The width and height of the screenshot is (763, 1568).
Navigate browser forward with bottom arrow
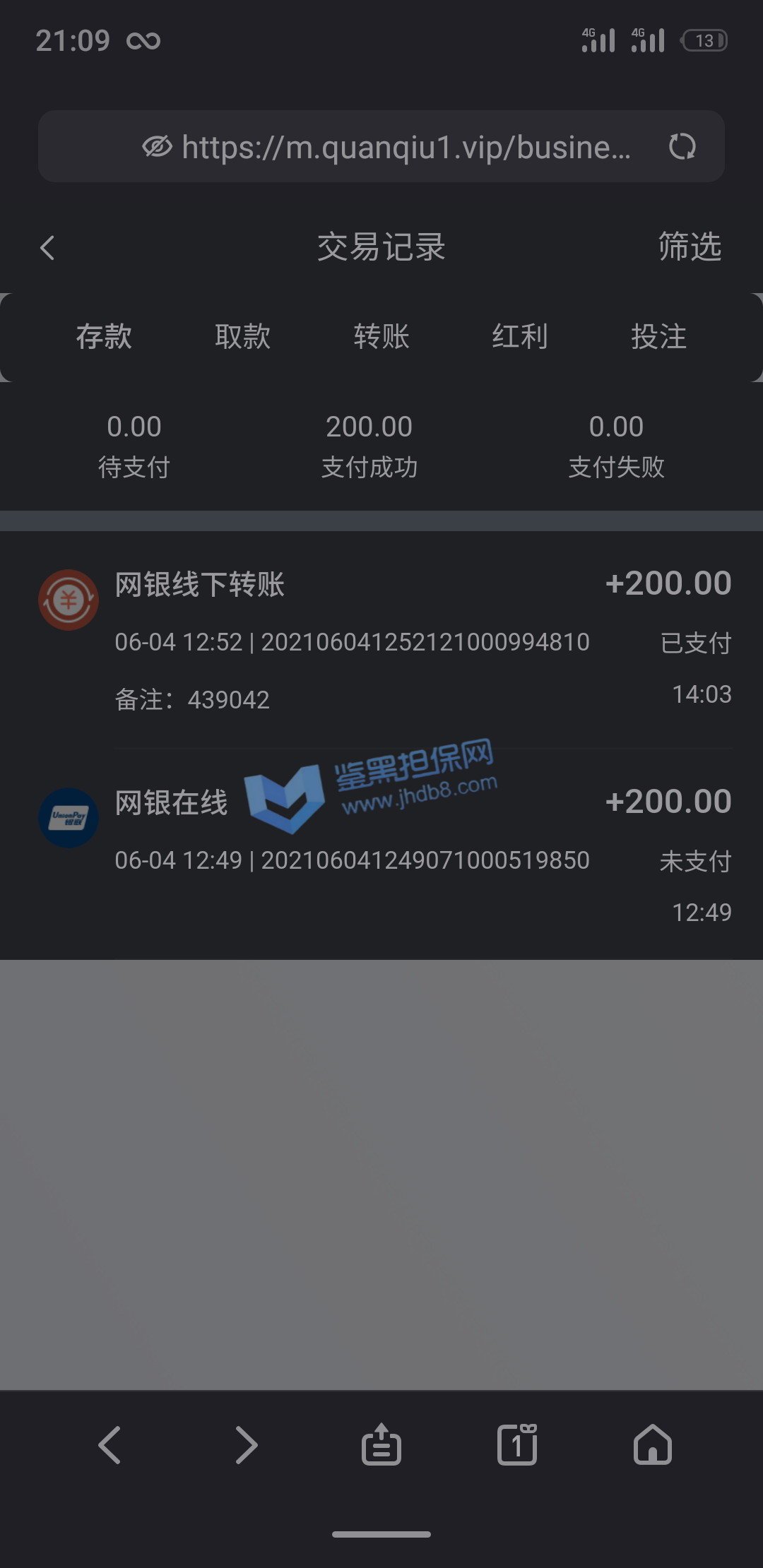(246, 1445)
